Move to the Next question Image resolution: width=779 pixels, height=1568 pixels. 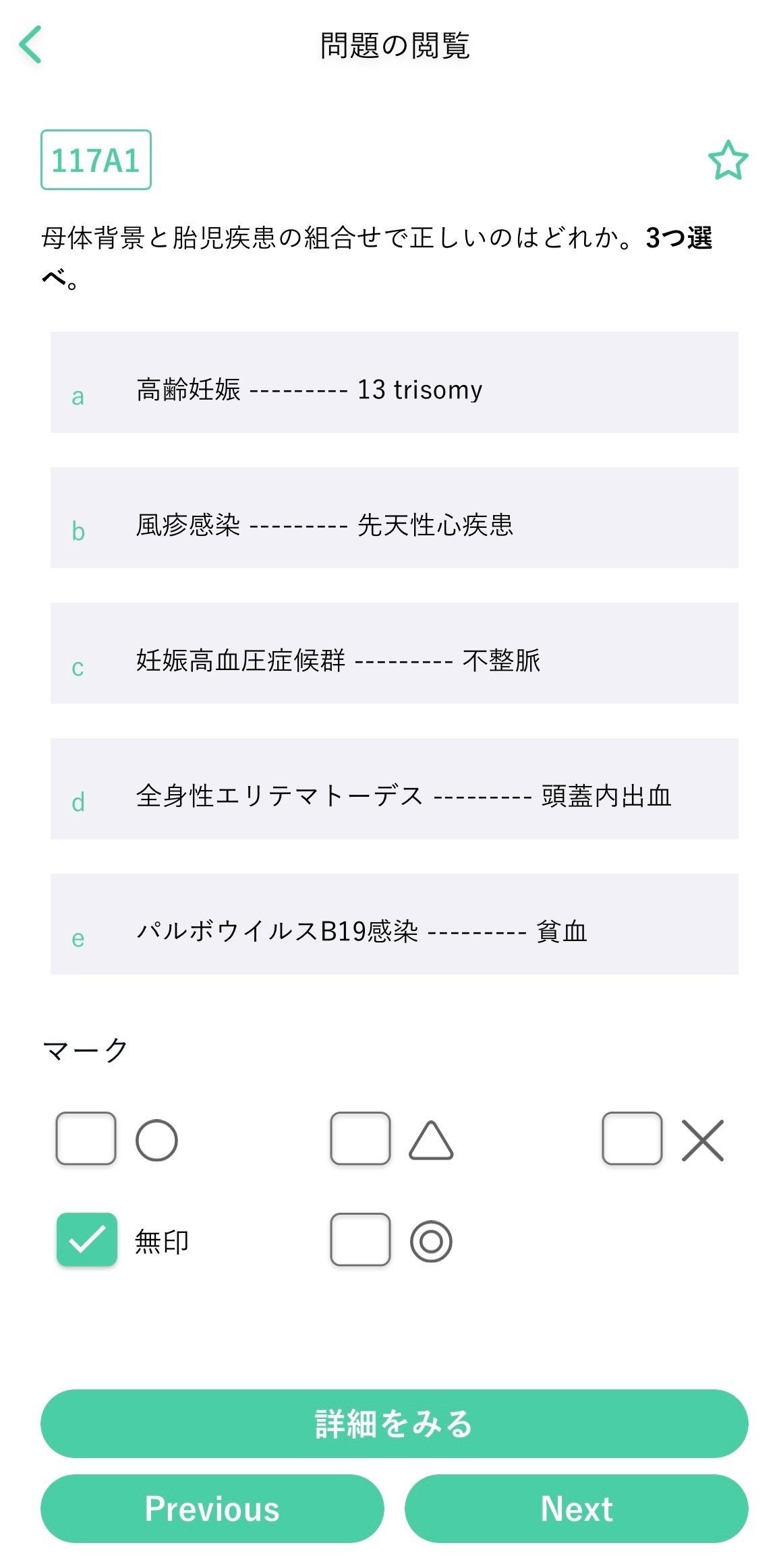click(577, 1509)
